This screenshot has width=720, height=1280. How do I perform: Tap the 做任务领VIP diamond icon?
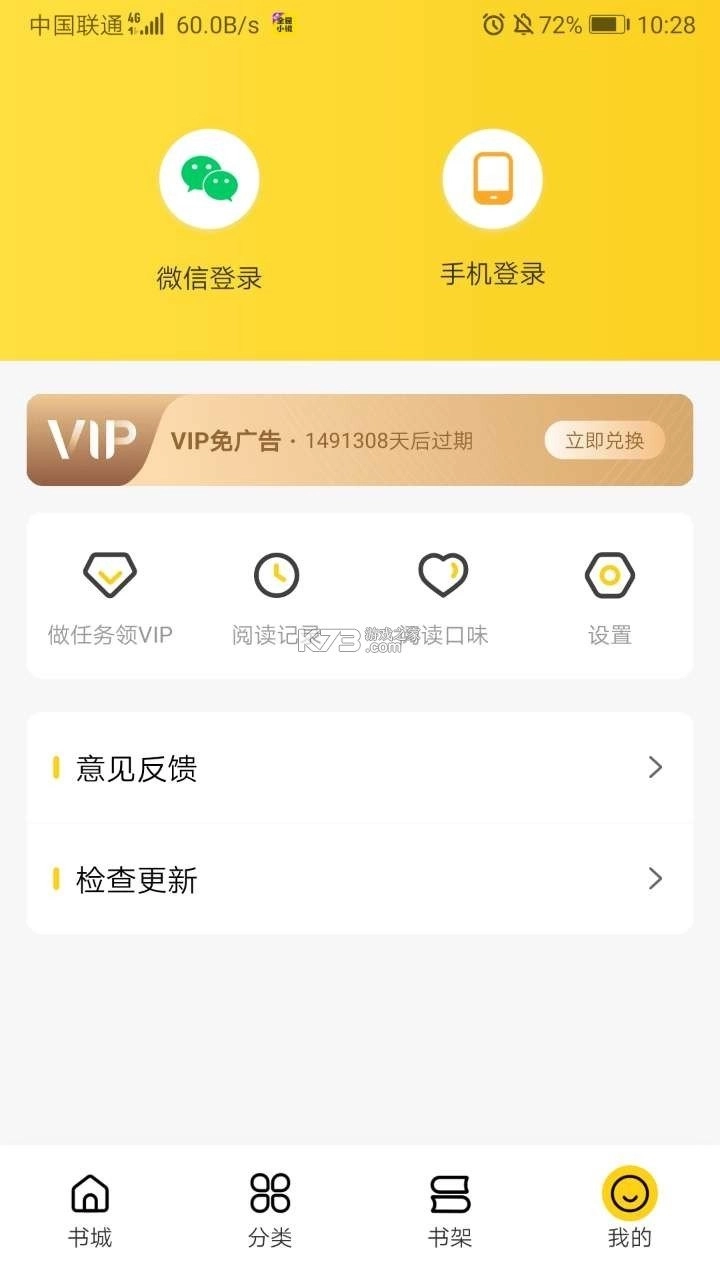pyautogui.click(x=110, y=575)
